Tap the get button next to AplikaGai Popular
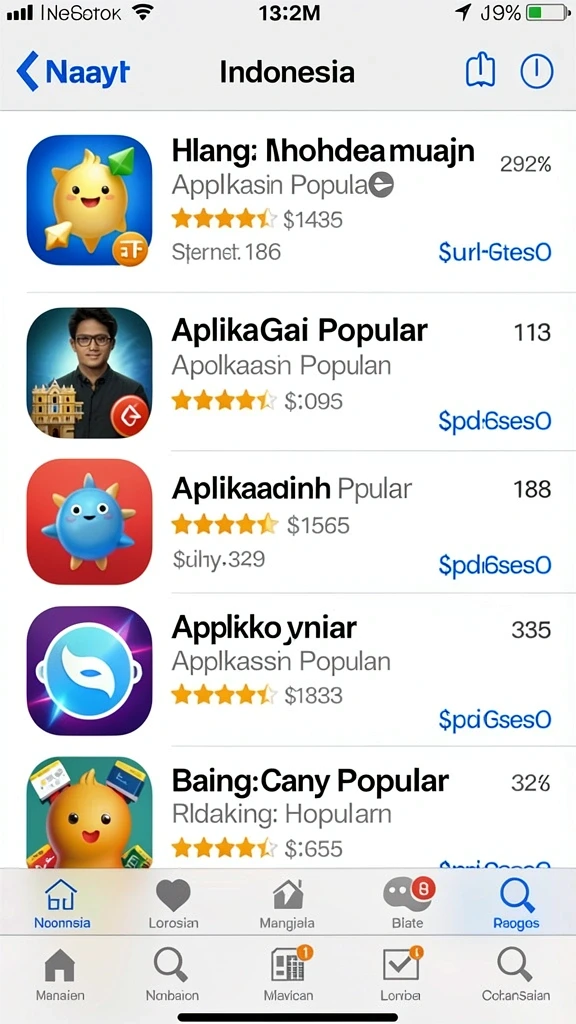Image resolution: width=576 pixels, height=1024 pixels. 495,421
